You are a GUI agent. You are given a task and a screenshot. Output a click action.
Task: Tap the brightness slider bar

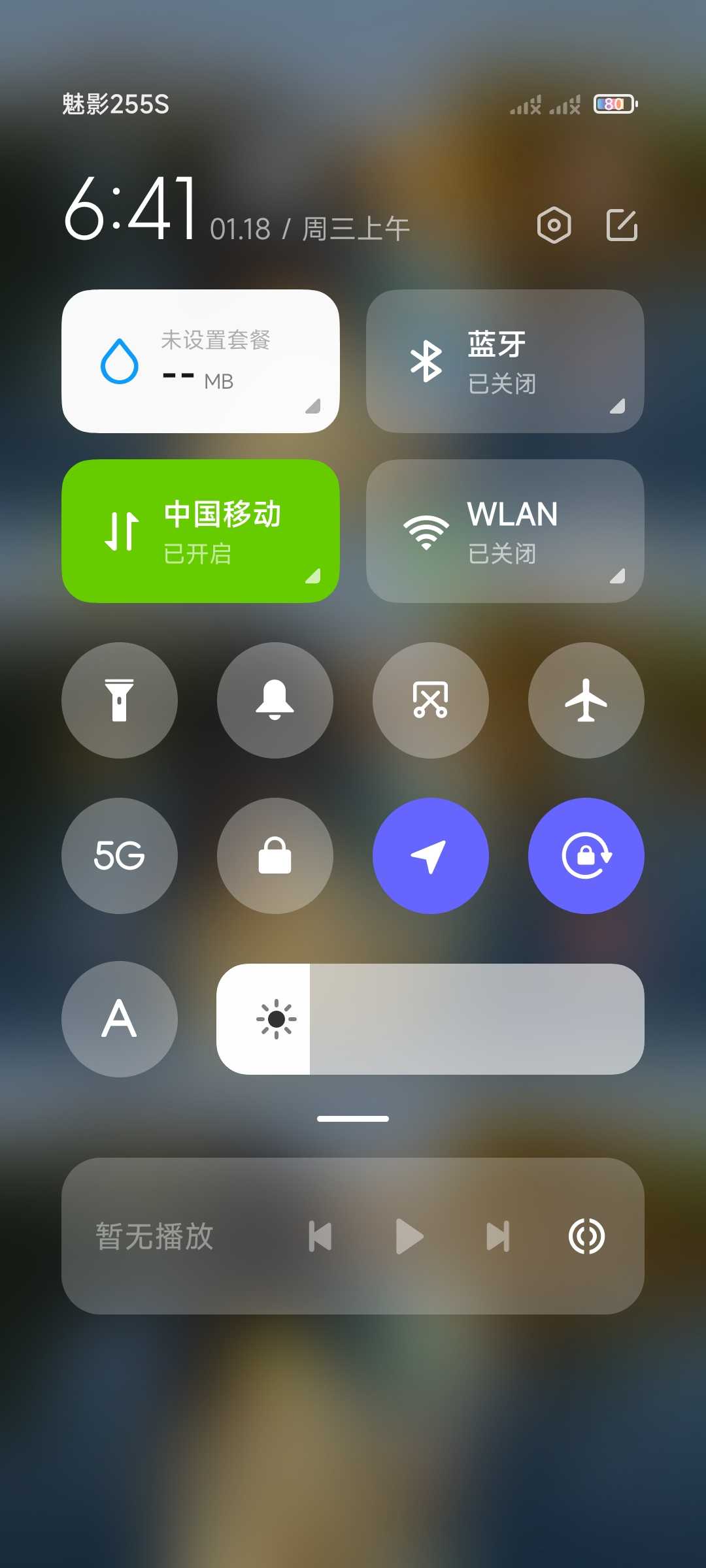tap(458, 1019)
